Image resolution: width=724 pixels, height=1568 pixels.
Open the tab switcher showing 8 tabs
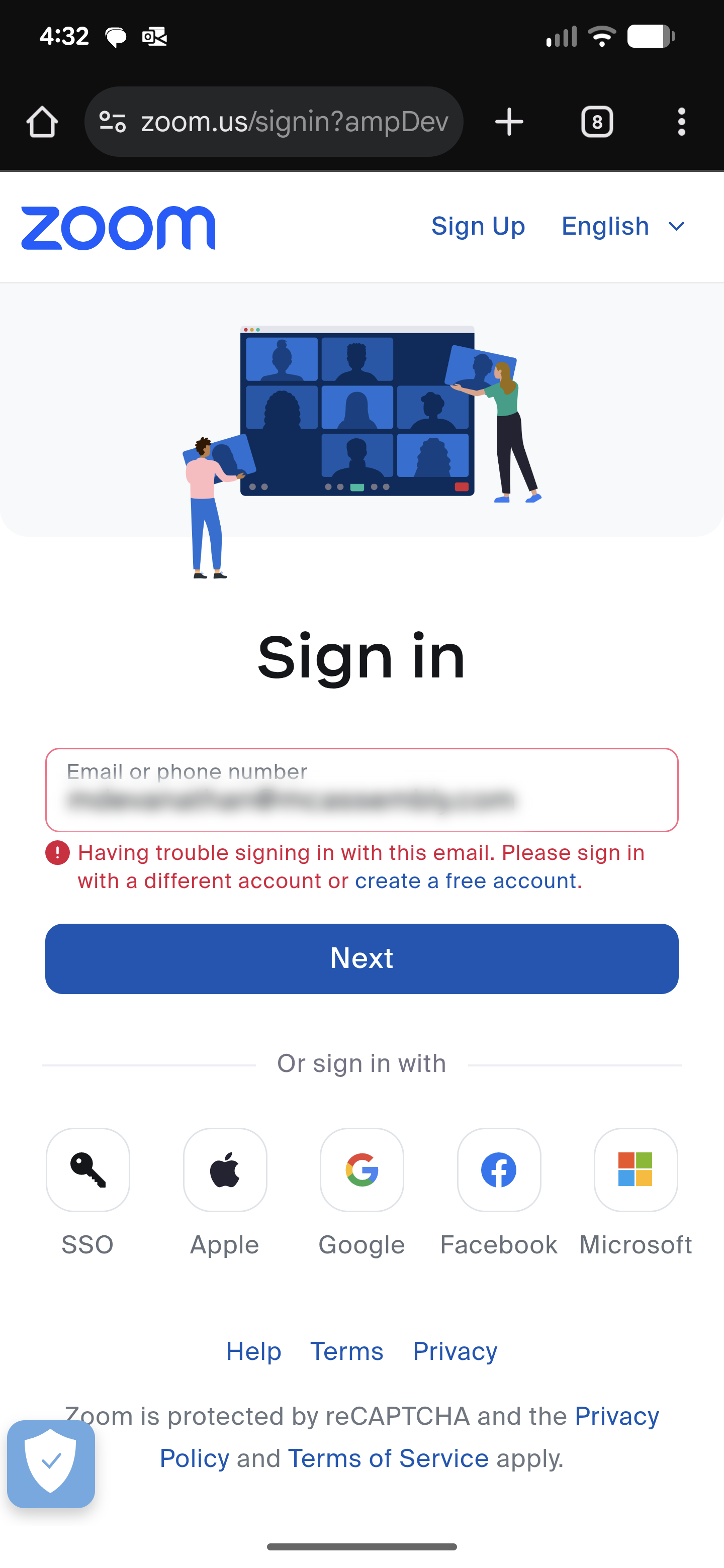(x=596, y=122)
